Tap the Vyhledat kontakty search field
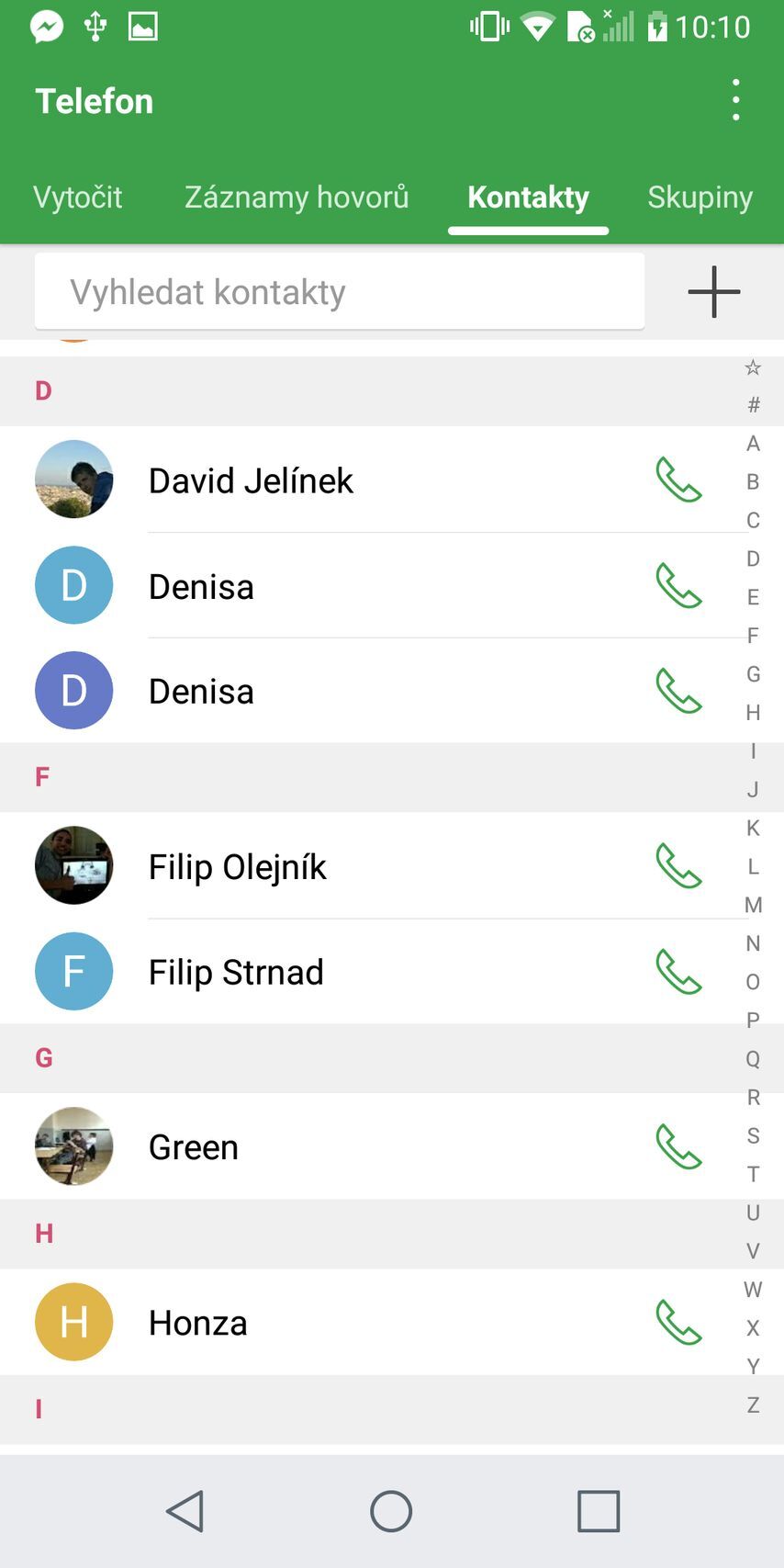The image size is (784, 1568). tap(340, 291)
